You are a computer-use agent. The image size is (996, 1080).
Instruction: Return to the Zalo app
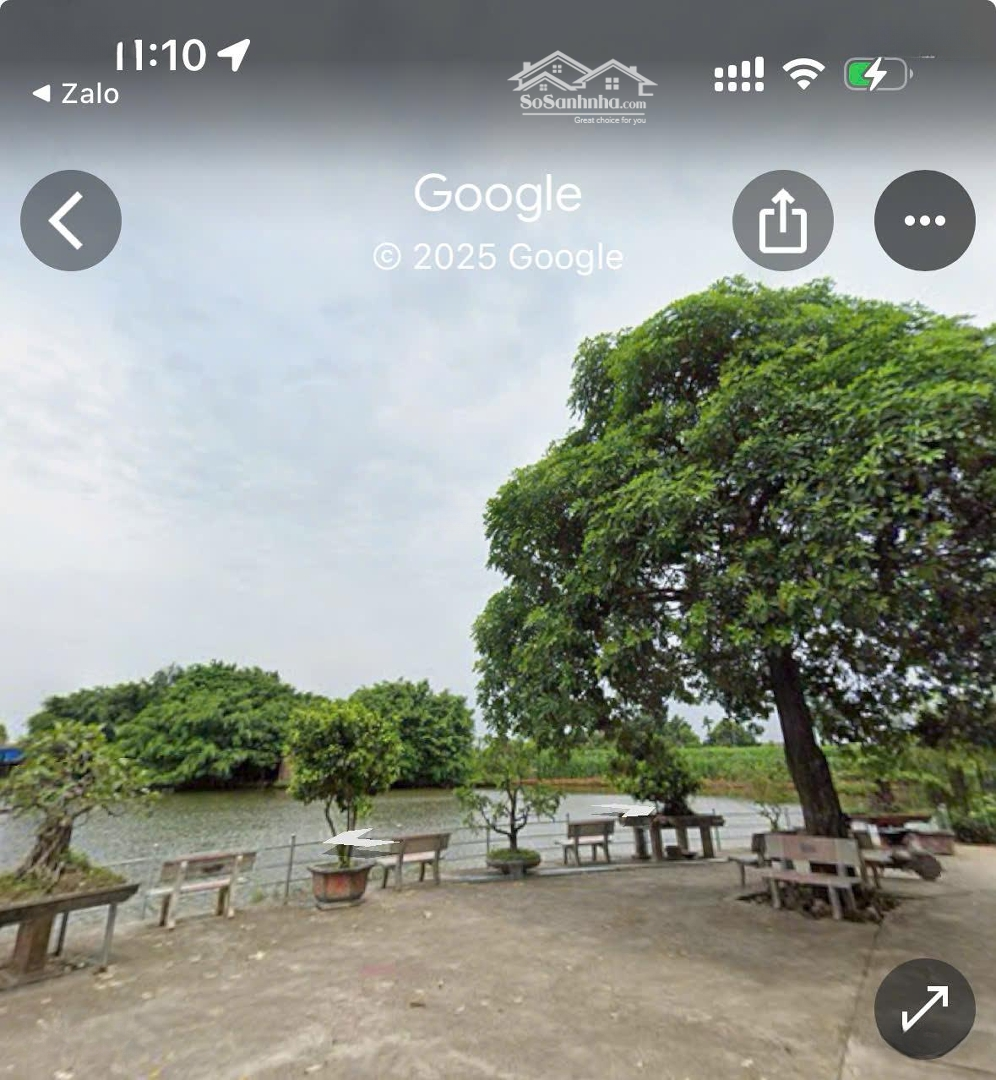coord(76,94)
